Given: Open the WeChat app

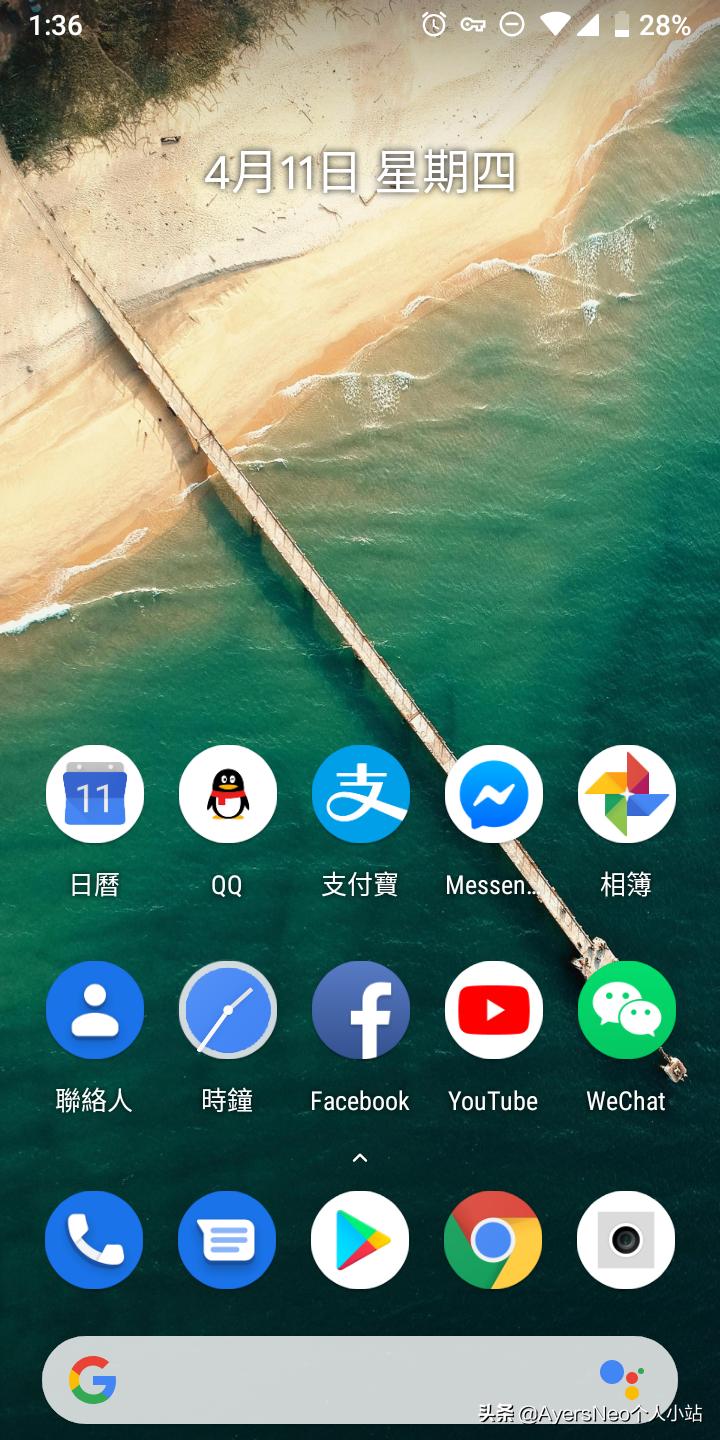Looking at the screenshot, I should [626, 1010].
